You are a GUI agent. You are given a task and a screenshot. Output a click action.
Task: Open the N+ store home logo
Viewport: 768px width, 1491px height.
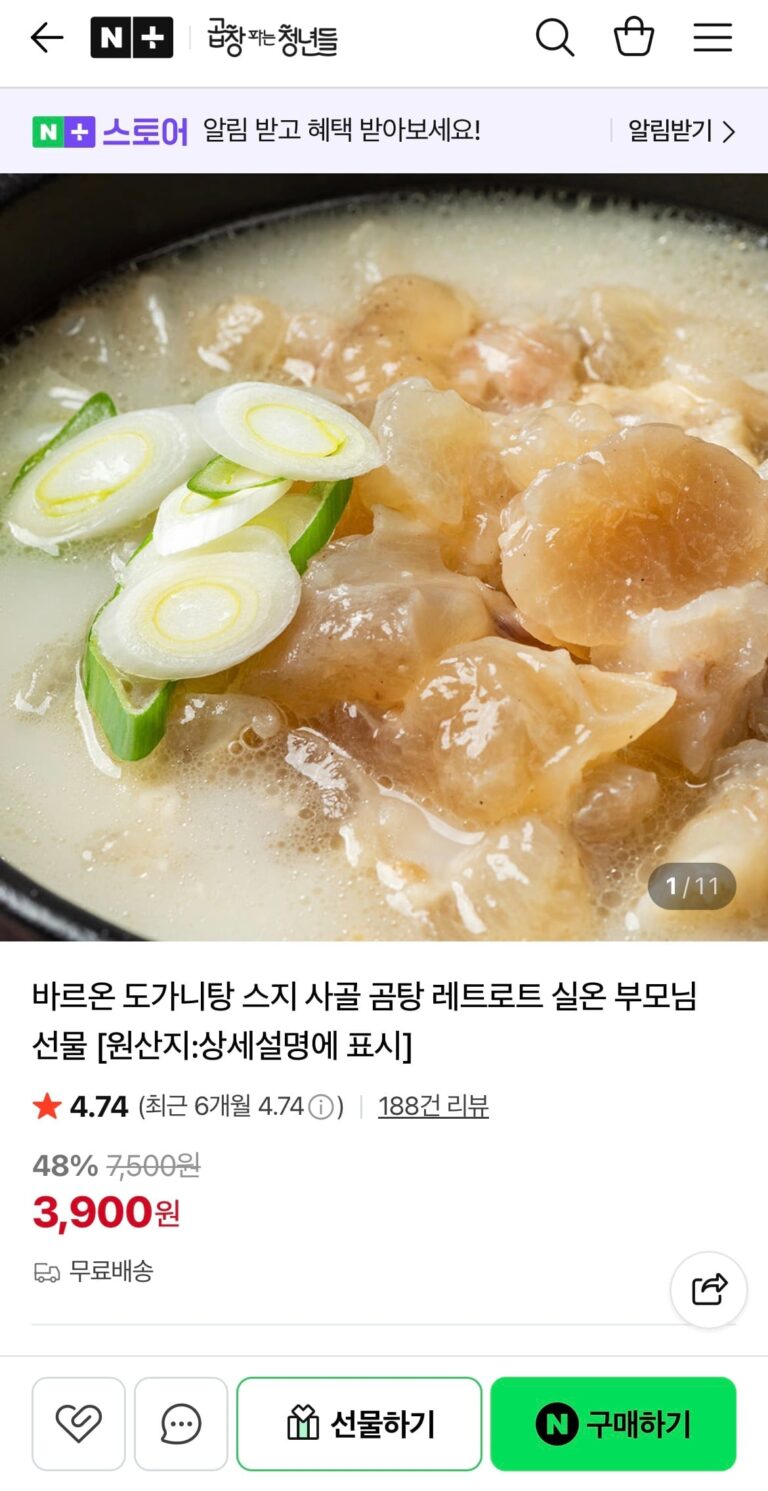tap(131, 38)
